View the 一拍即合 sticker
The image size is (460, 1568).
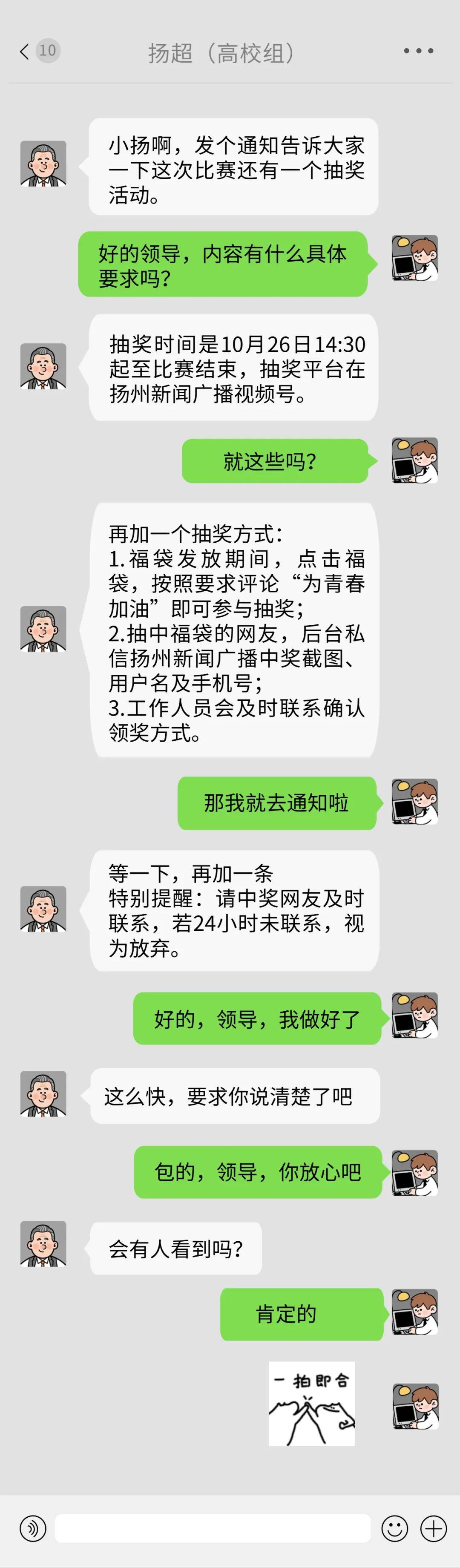click(311, 1404)
